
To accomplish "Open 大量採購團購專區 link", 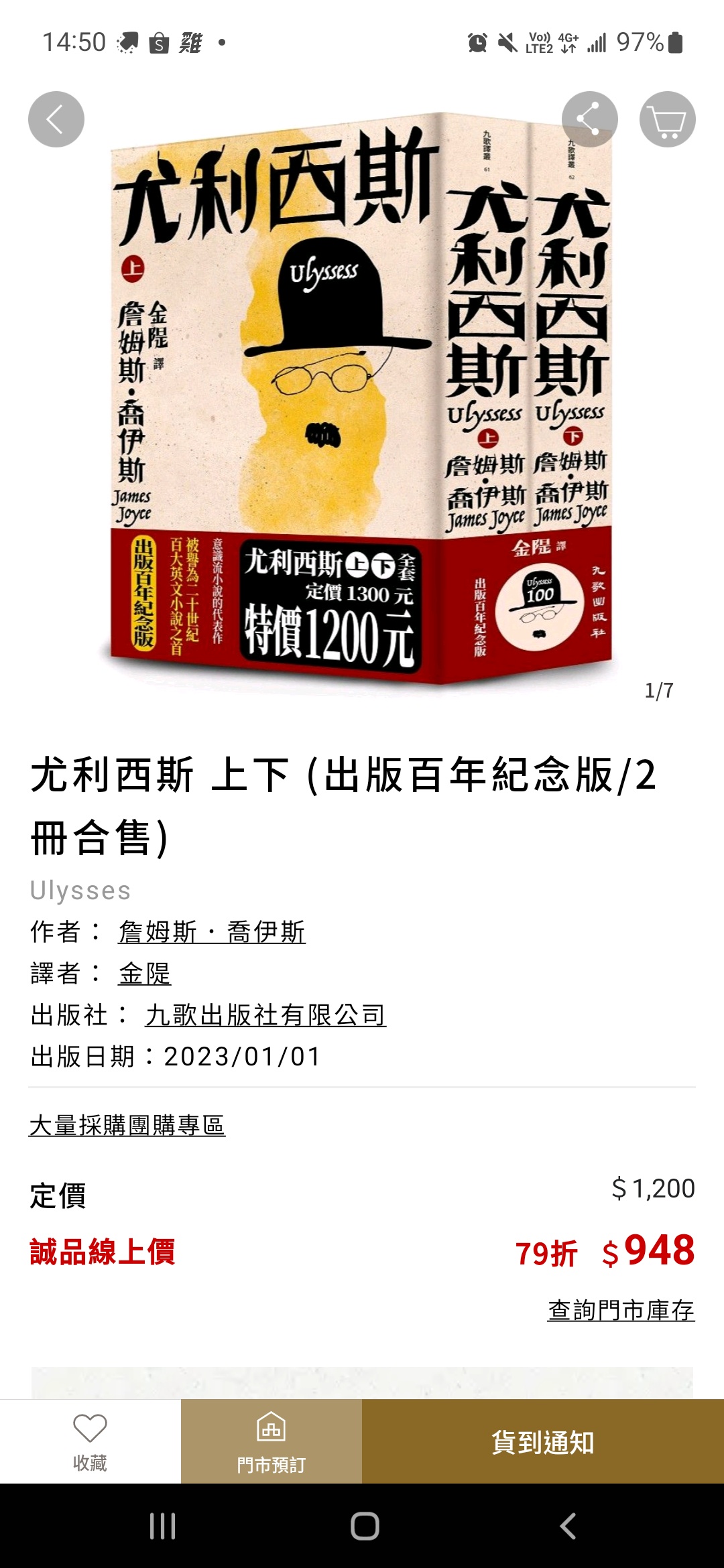I will pyautogui.click(x=127, y=1126).
